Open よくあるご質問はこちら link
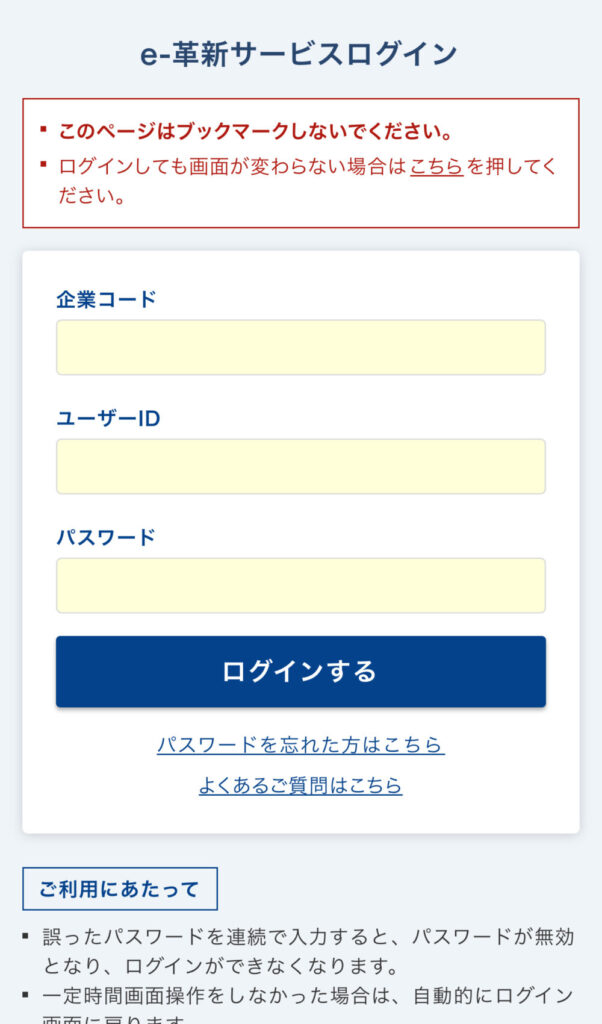 pos(301,784)
